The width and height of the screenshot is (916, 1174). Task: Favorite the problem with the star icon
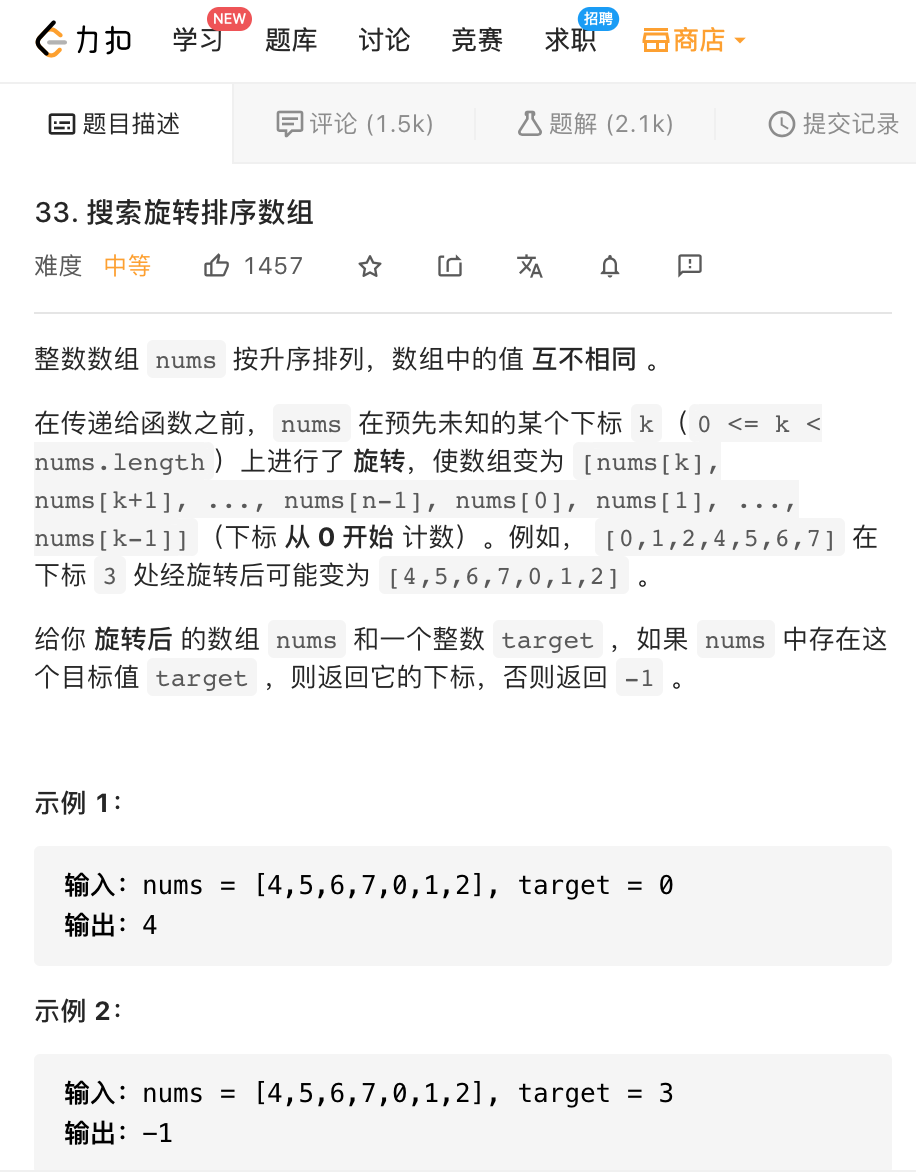pyautogui.click(x=370, y=266)
